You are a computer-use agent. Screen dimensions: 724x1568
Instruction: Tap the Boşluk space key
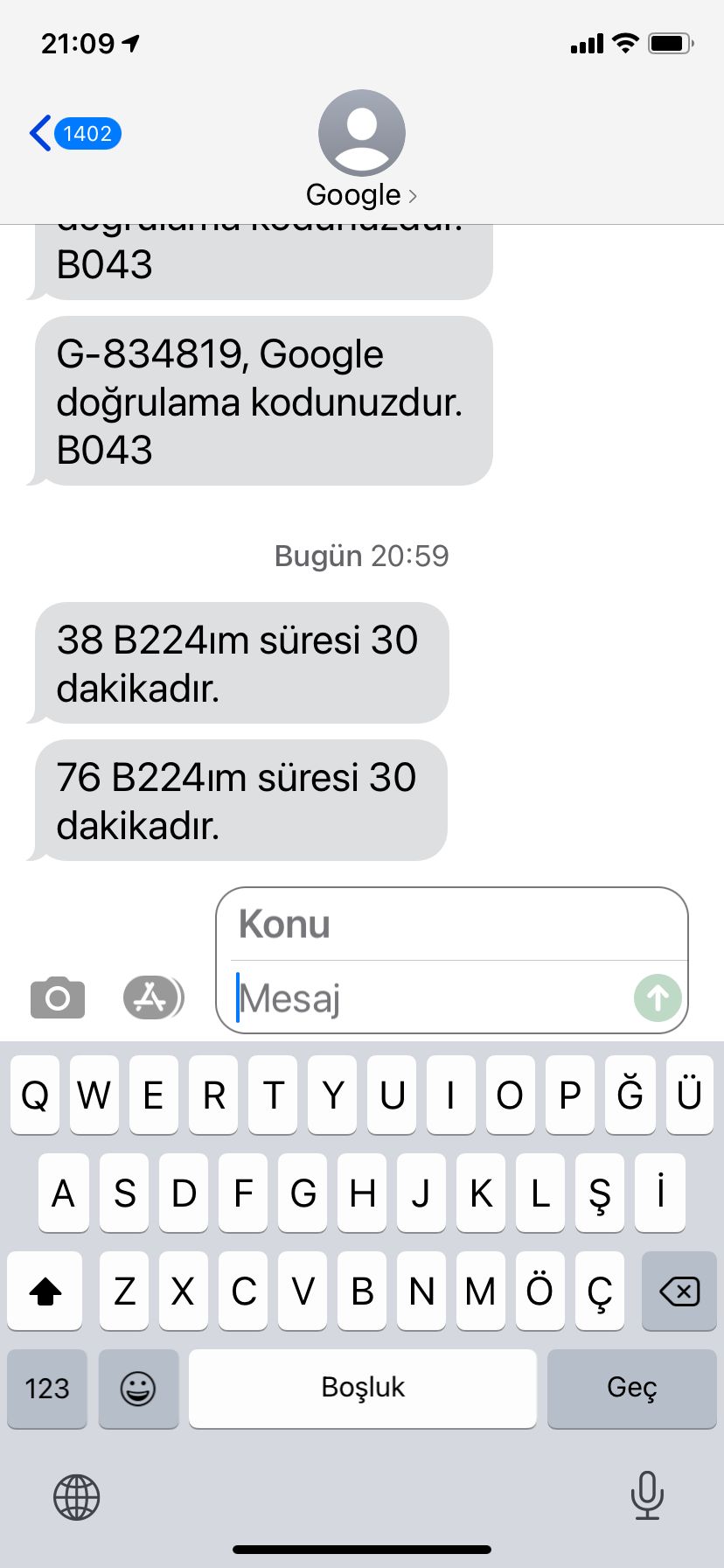click(x=363, y=1389)
